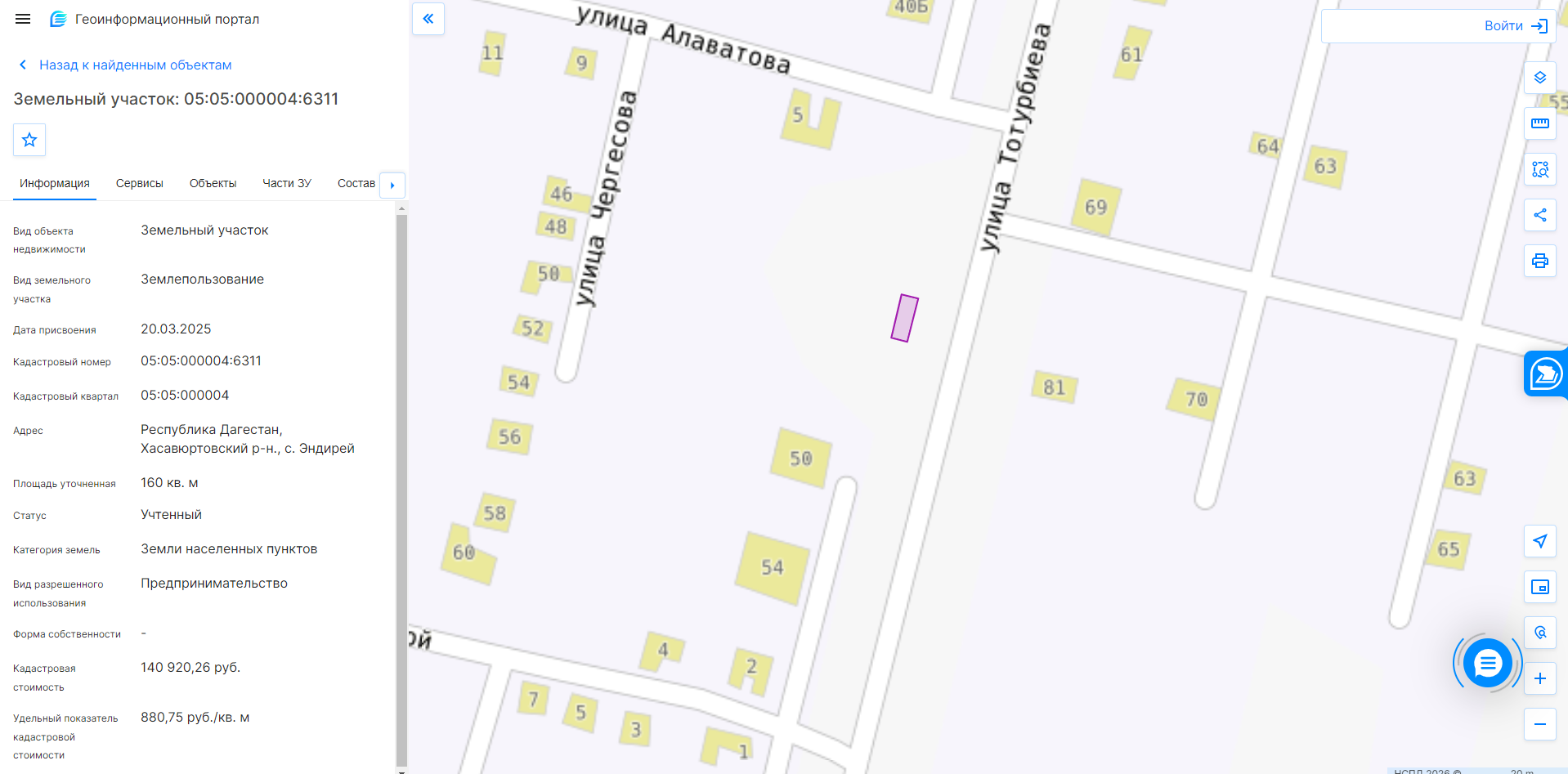This screenshot has width=1568, height=774.
Task: Open the area selection search tool
Action: pyautogui.click(x=1540, y=169)
